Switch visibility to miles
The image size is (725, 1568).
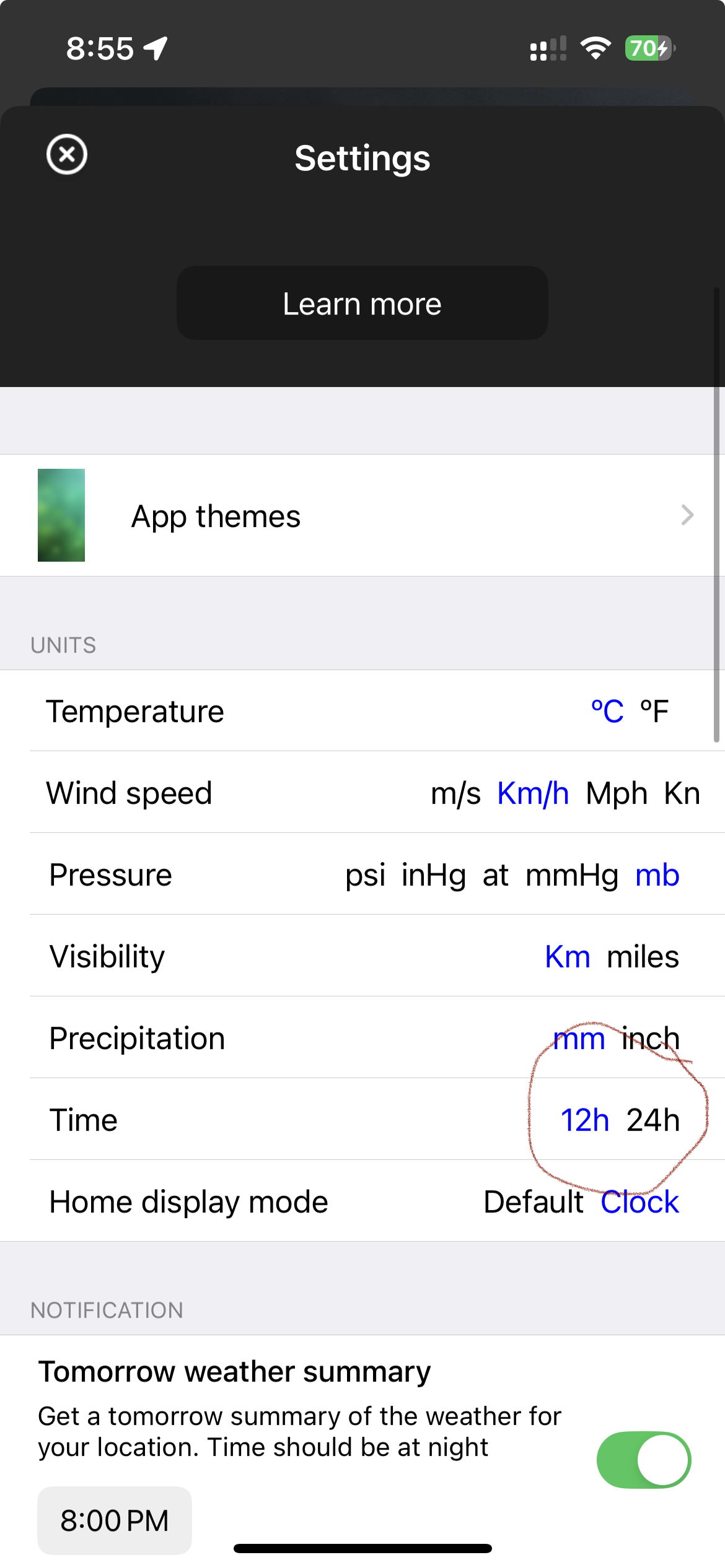click(643, 957)
